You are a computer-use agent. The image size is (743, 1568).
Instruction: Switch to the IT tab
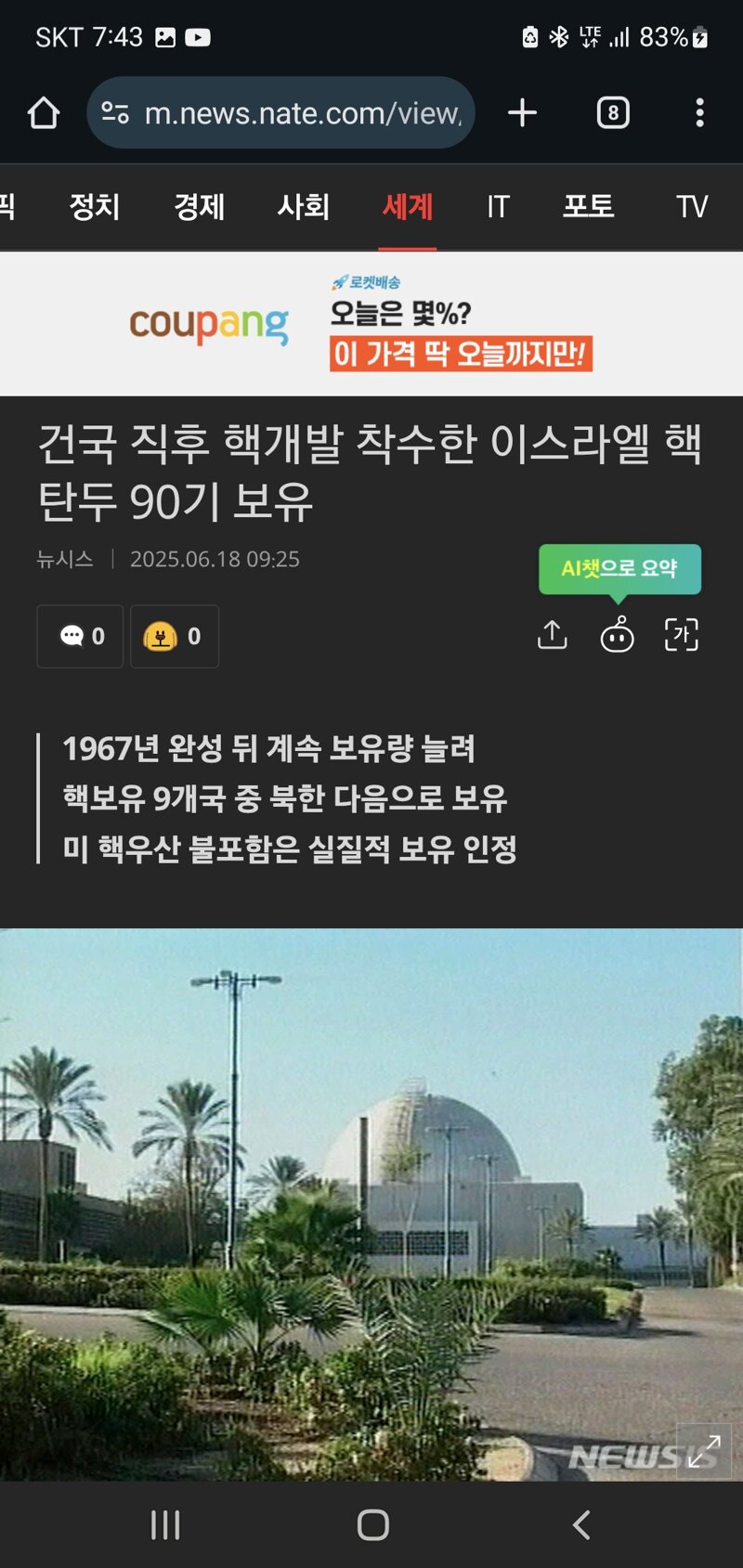pyautogui.click(x=498, y=206)
